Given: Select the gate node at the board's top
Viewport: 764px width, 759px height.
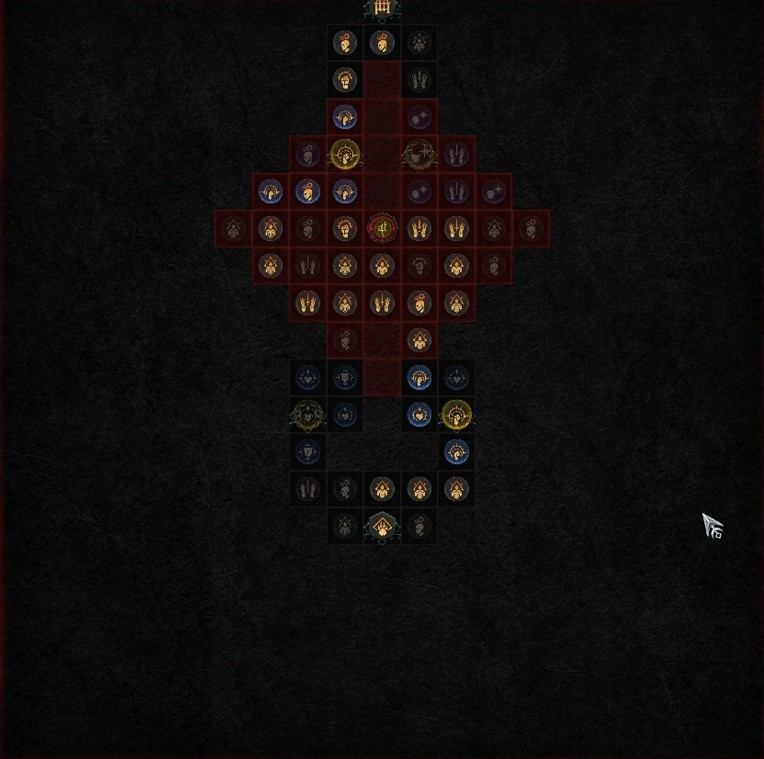Looking at the screenshot, I should pyautogui.click(x=382, y=9).
